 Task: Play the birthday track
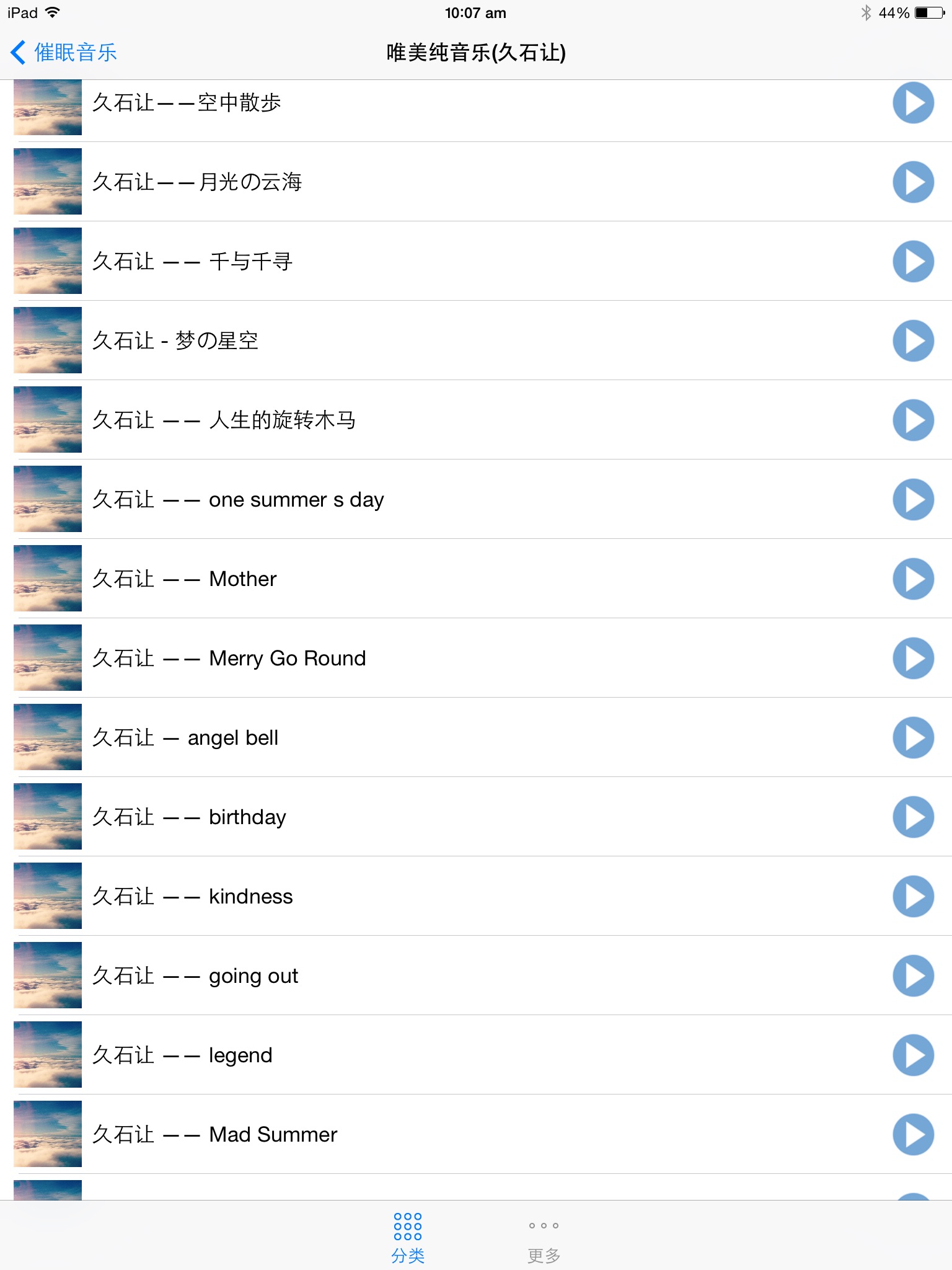point(913,817)
